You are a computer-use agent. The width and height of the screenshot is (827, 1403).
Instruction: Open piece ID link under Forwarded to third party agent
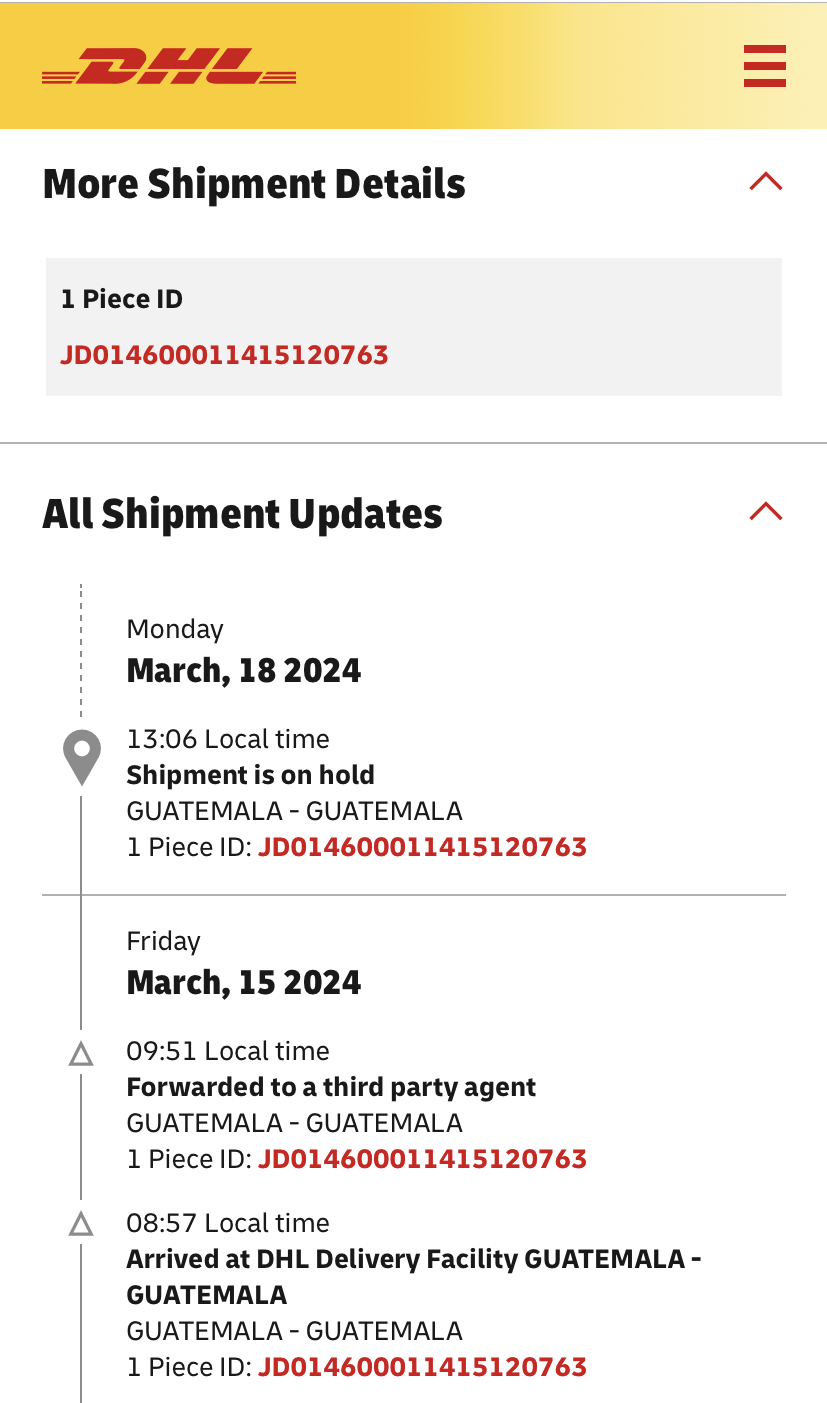click(x=422, y=1159)
